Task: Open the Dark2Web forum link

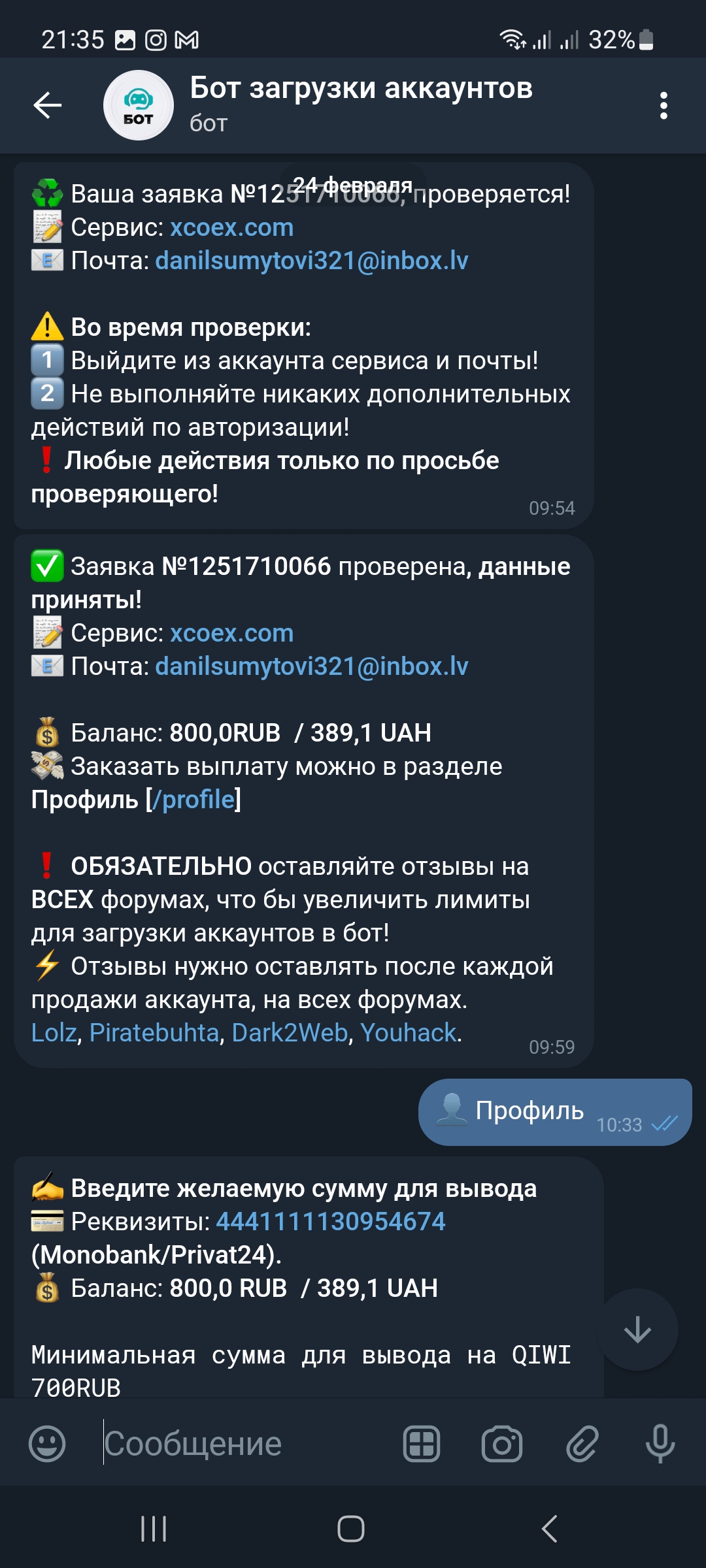Action: coord(290,1033)
